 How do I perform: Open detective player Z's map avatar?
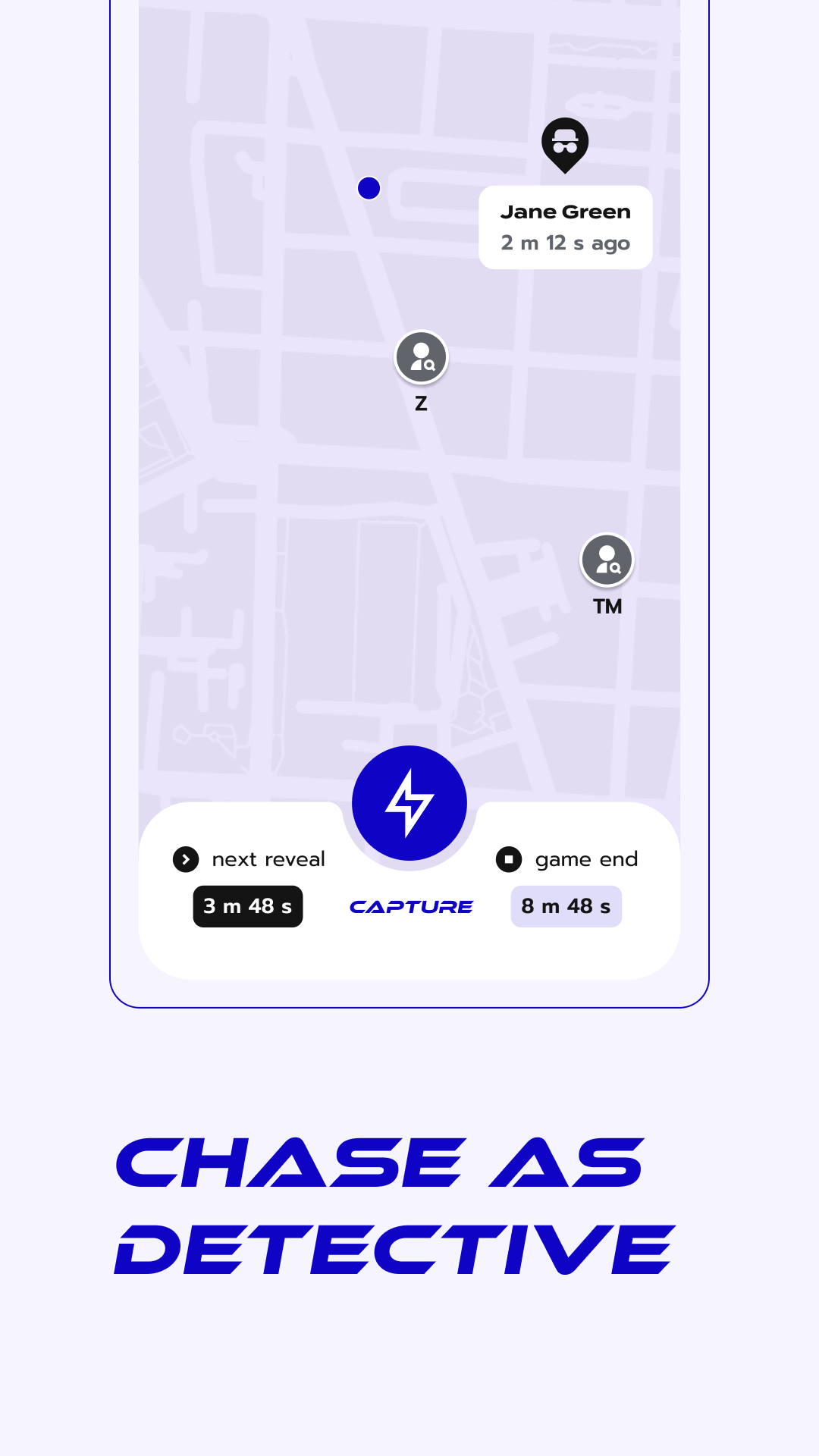coord(421,356)
